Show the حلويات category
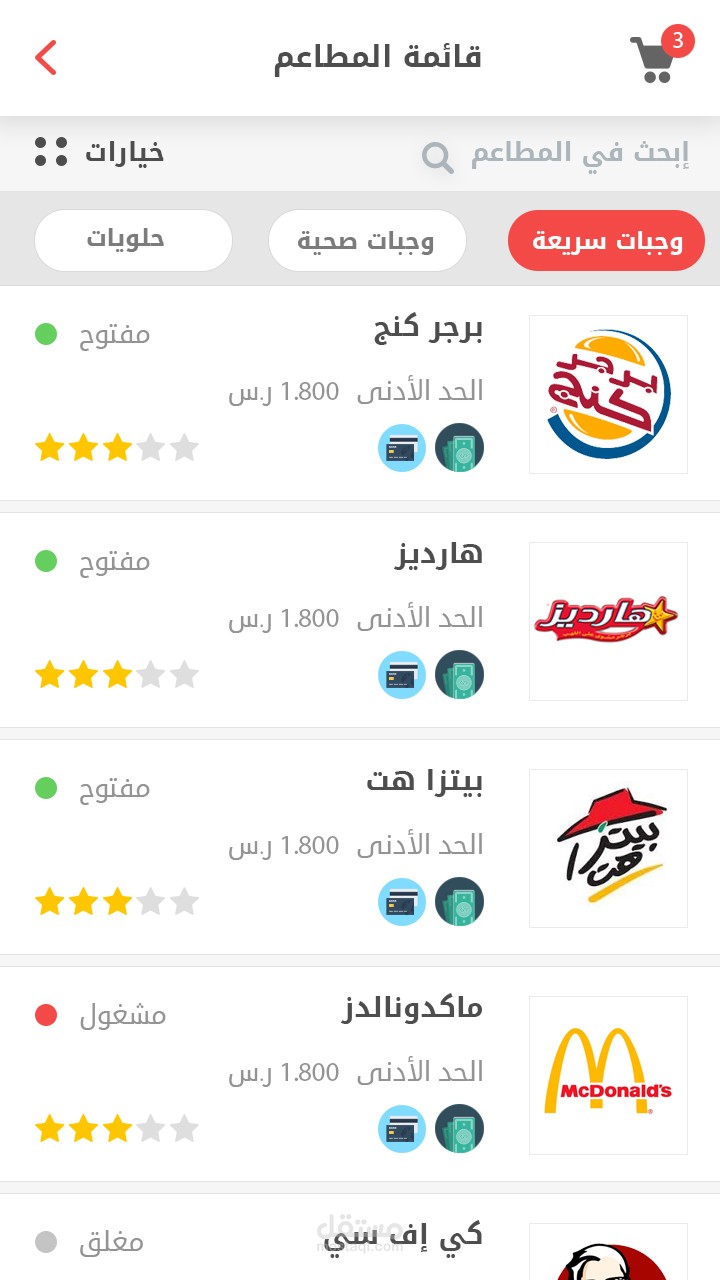720x1280 pixels. click(133, 240)
